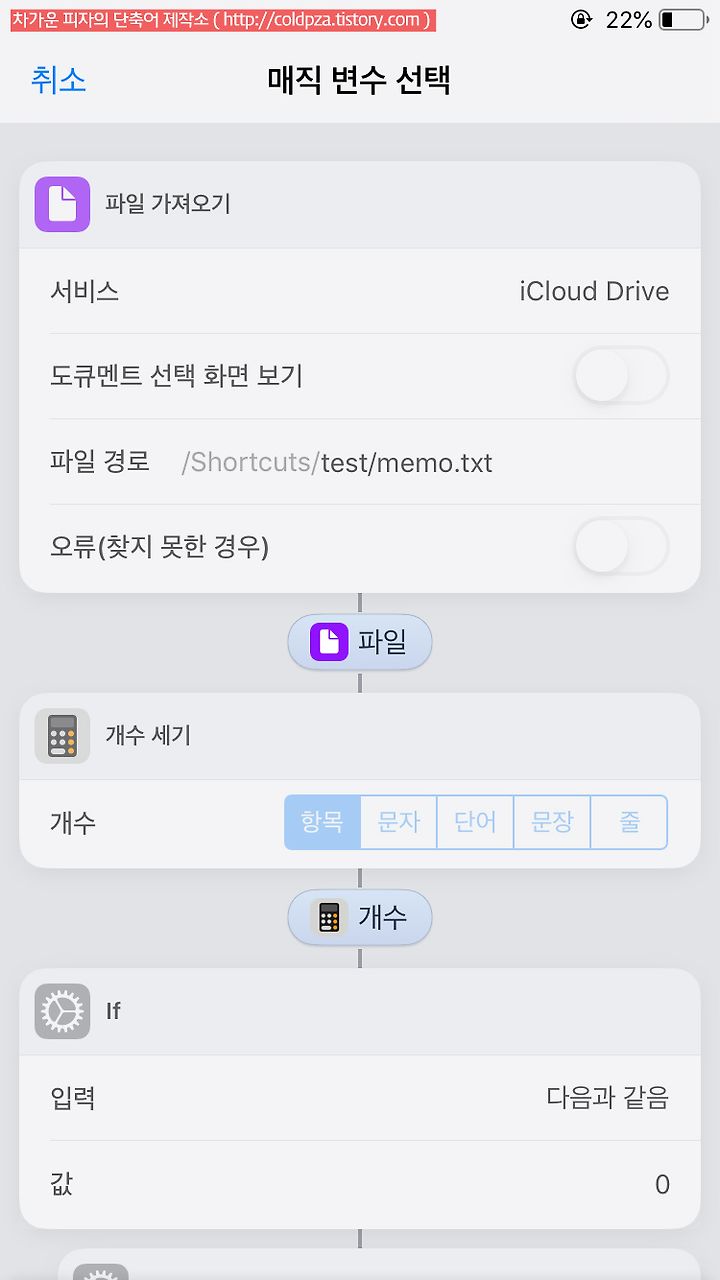This screenshot has width=720, height=1280.
Task: Tap 취소 to cancel variable selection
Action: pos(58,80)
